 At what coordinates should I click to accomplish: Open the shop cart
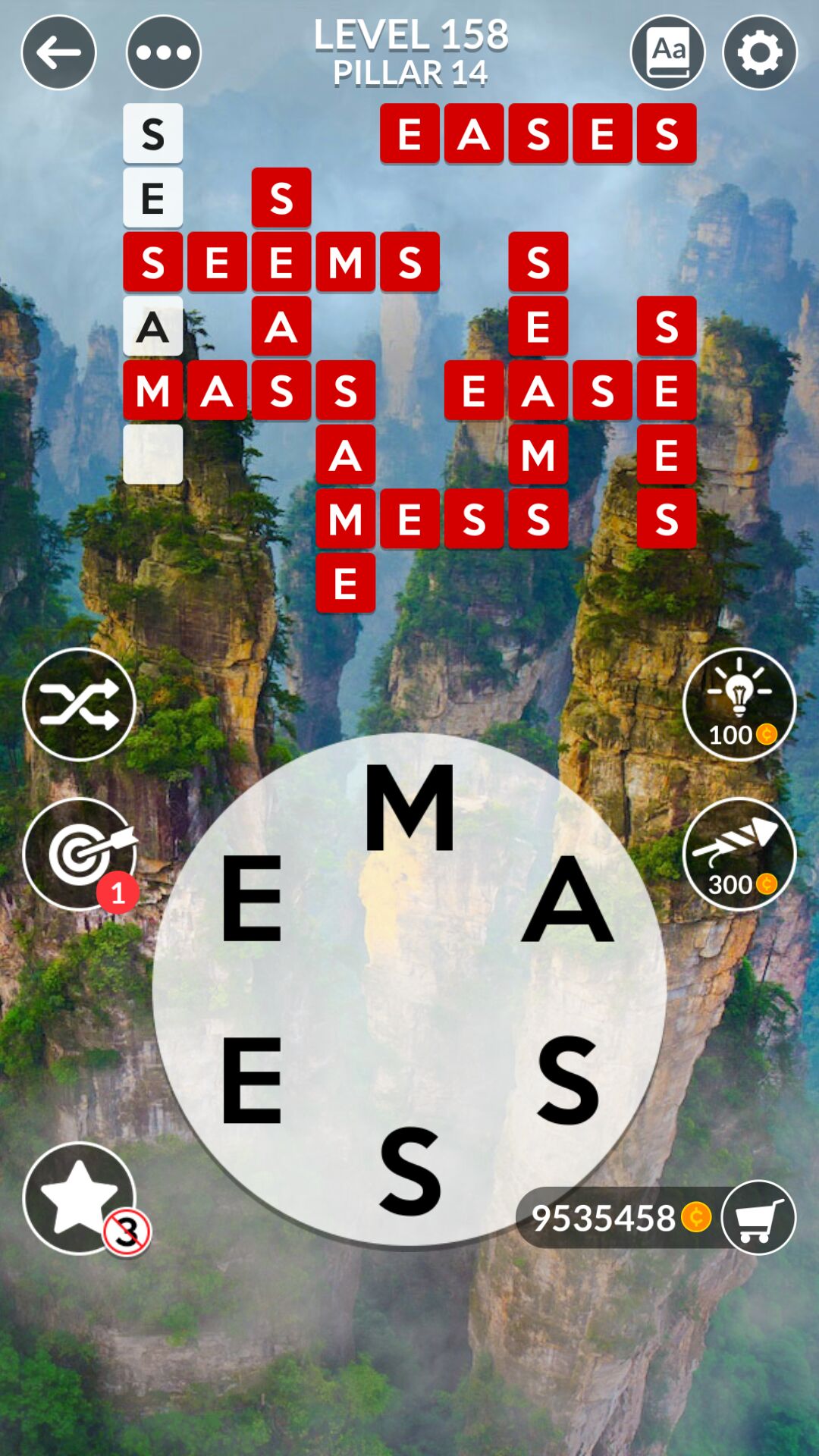[x=758, y=1217]
